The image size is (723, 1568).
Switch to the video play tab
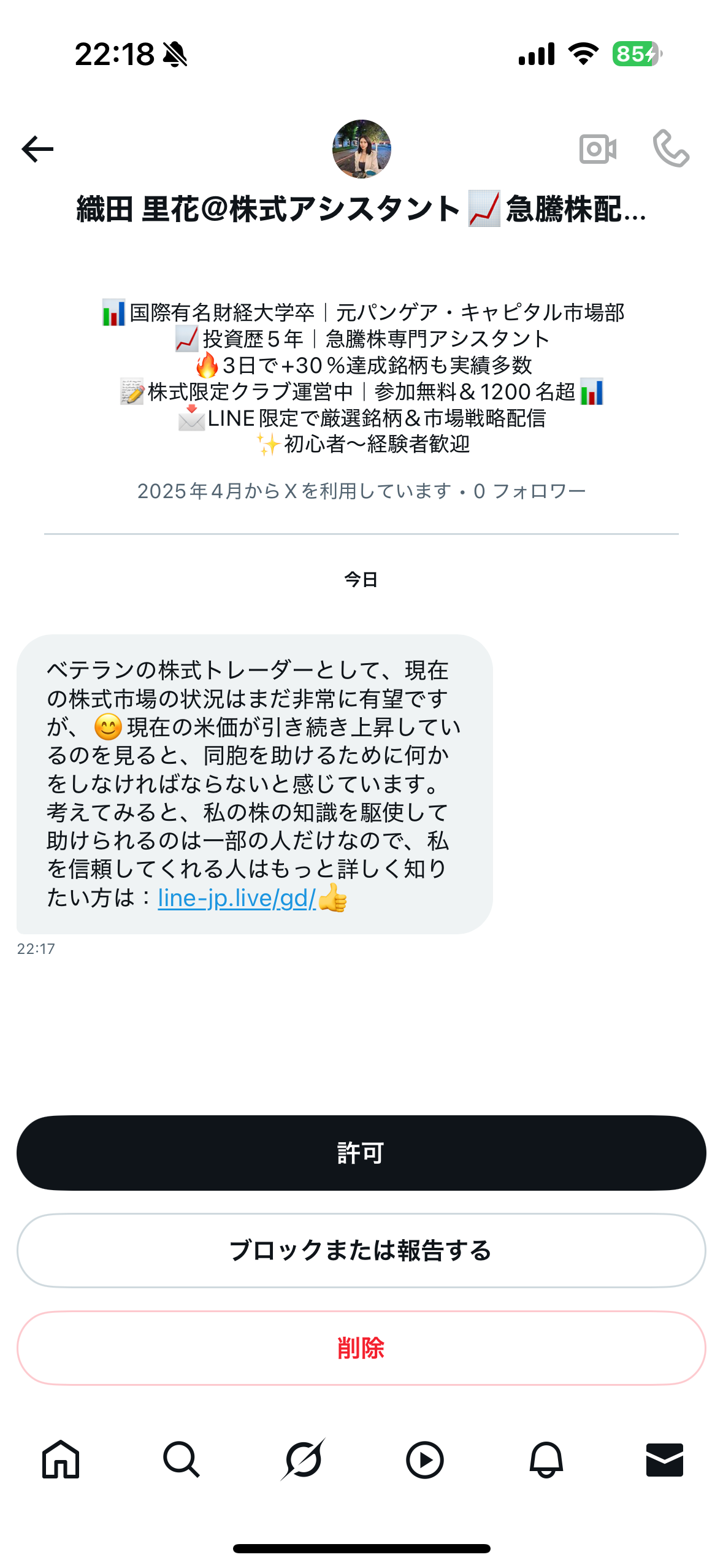(424, 1459)
